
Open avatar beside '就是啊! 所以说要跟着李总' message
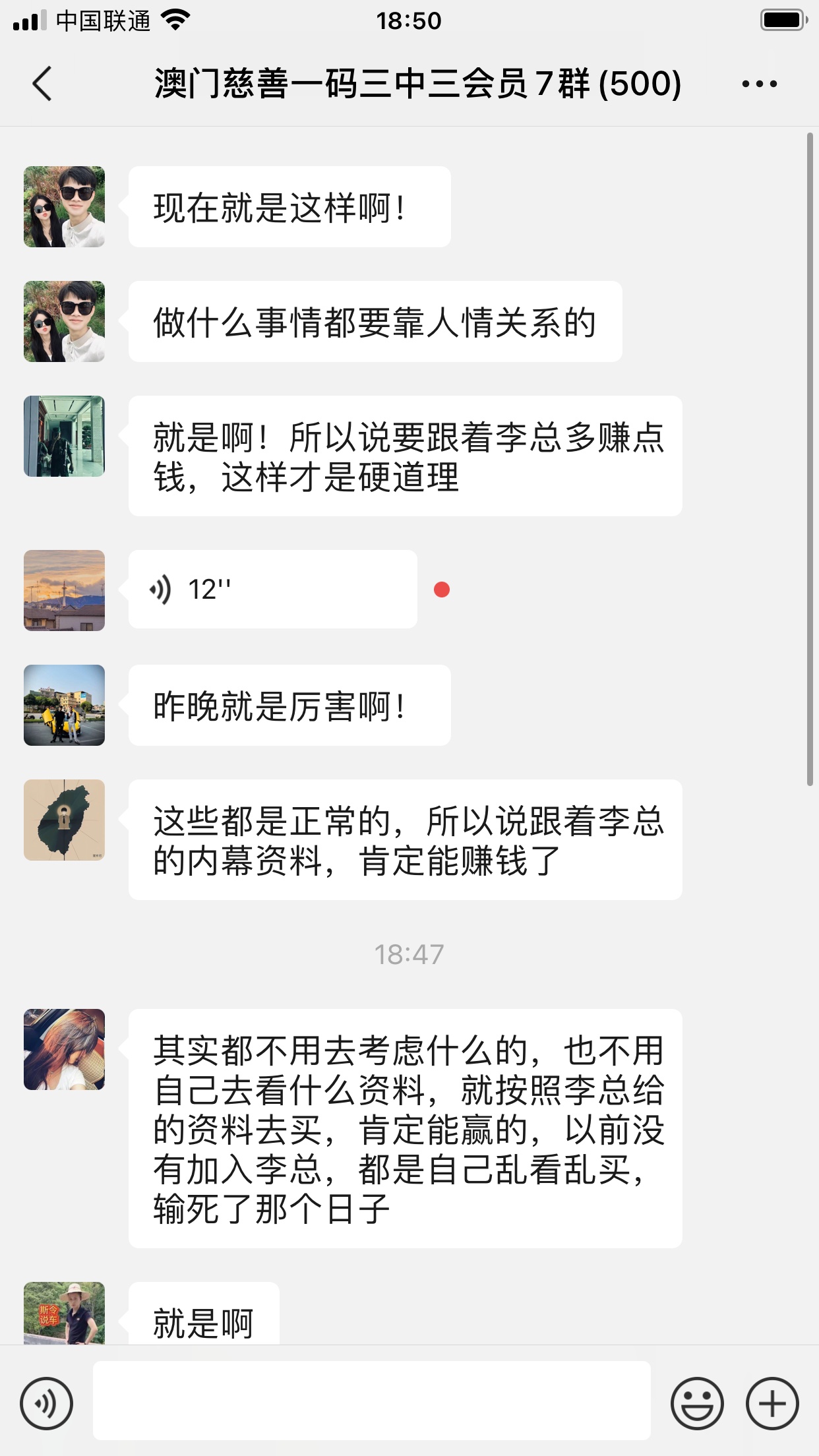pos(64,436)
